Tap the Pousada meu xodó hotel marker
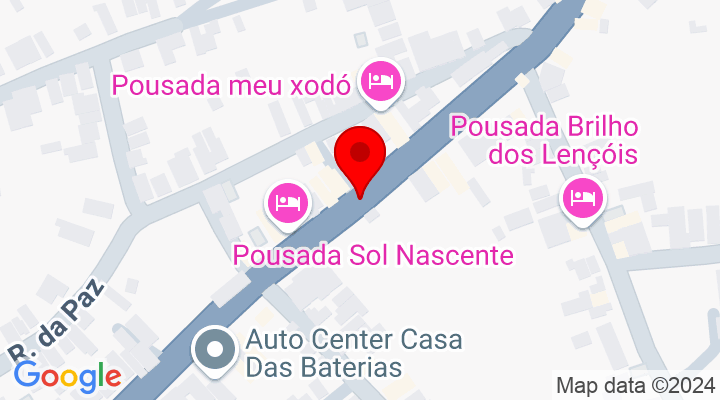The width and height of the screenshot is (720, 400). (379, 79)
